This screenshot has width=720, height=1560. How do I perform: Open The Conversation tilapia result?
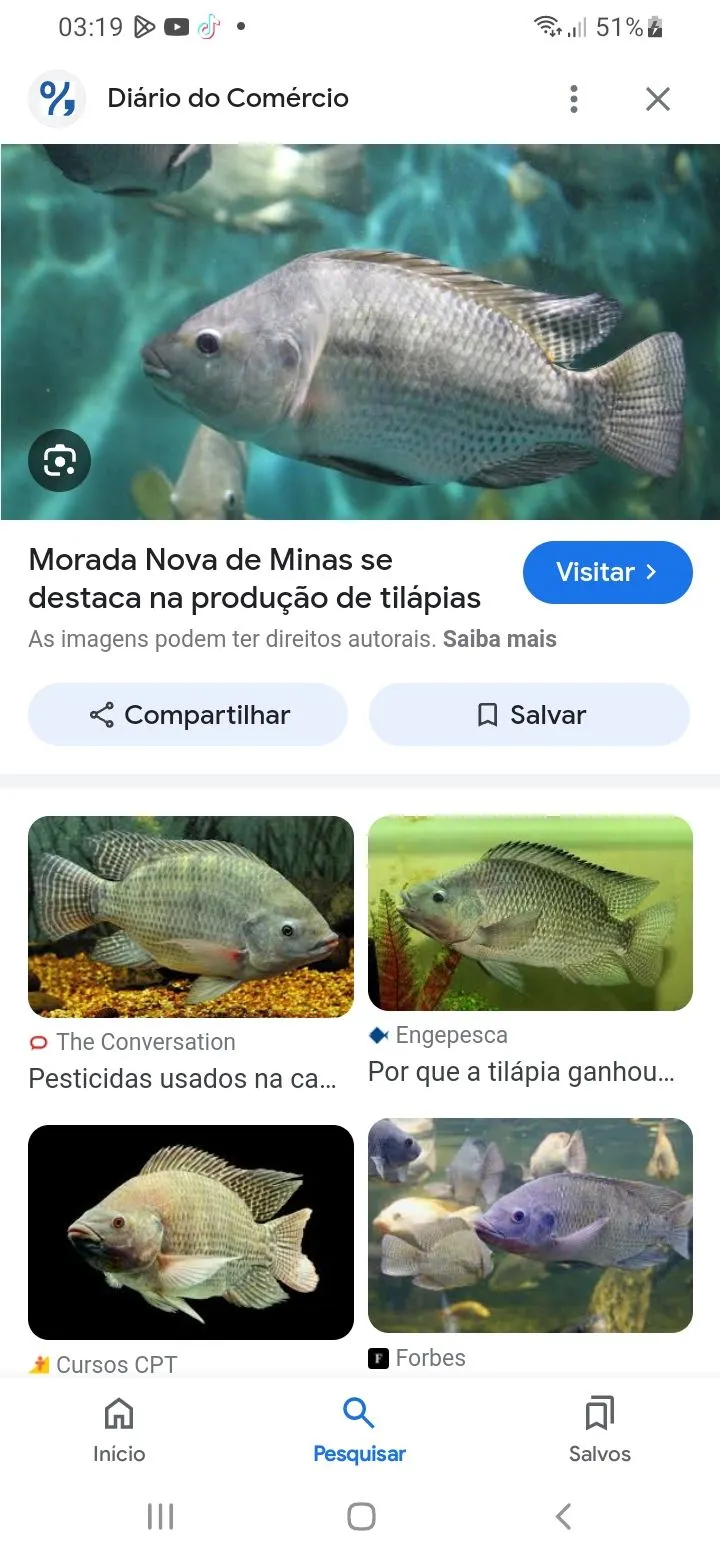click(190, 916)
